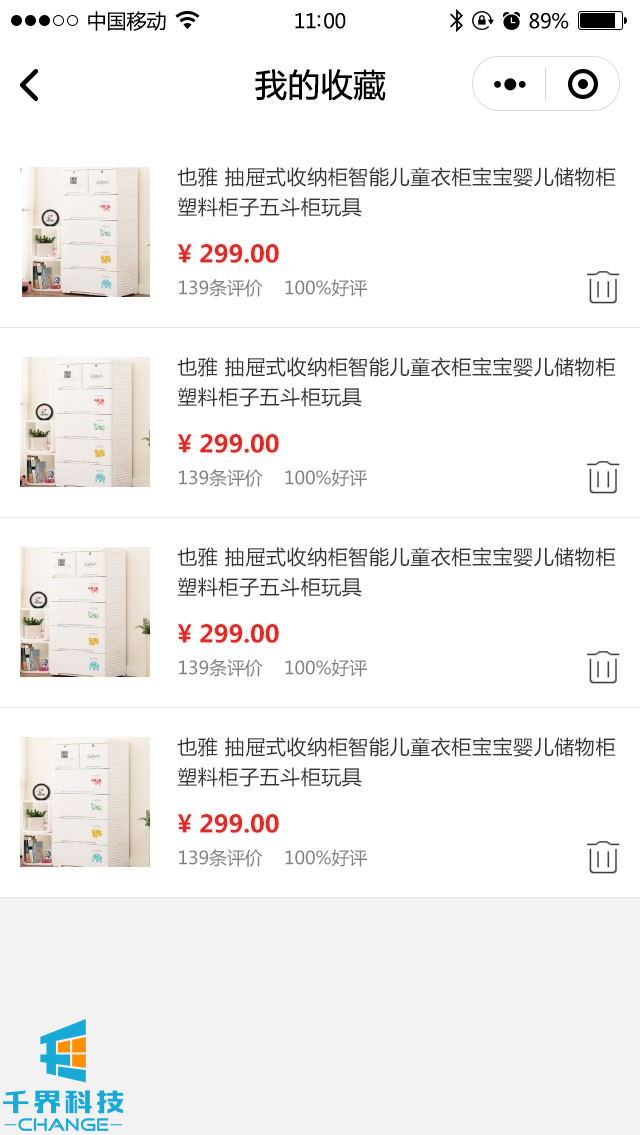Go back from the favorites page
This screenshot has width=640, height=1135.
(x=30, y=85)
